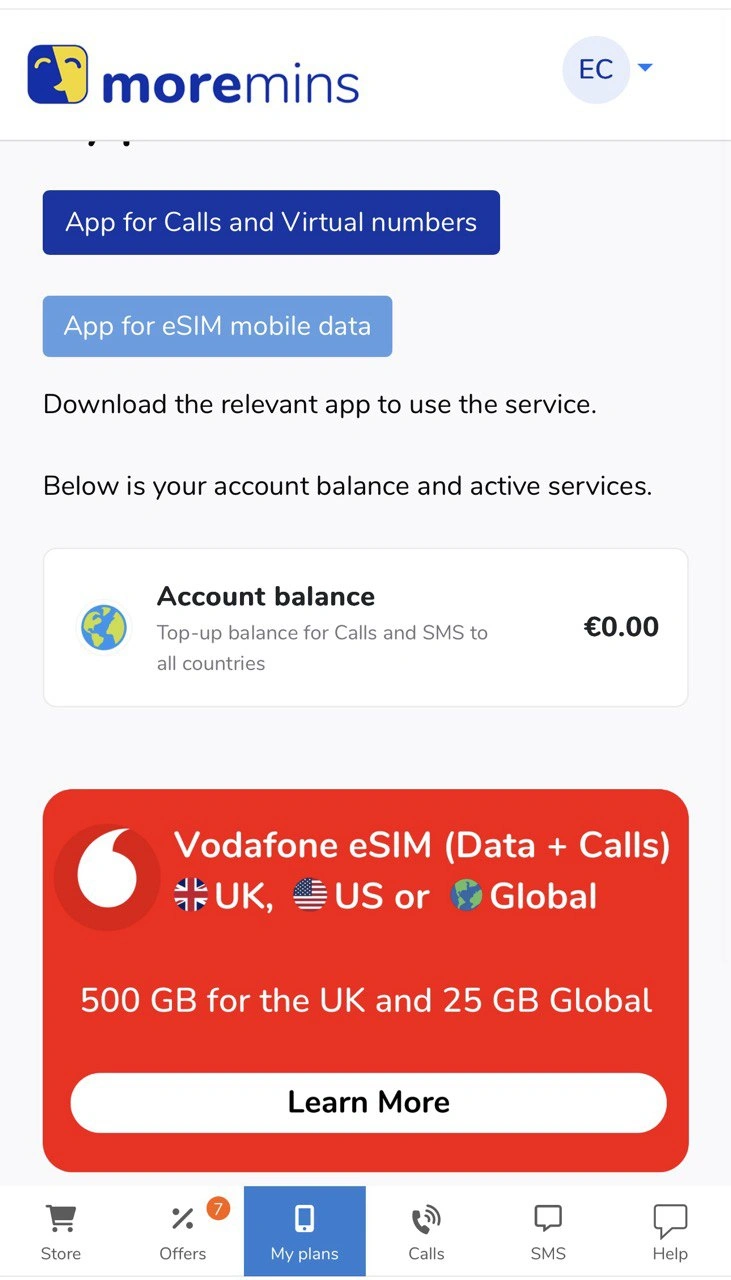Open the Offers tab
731x1280 pixels.
(183, 1232)
